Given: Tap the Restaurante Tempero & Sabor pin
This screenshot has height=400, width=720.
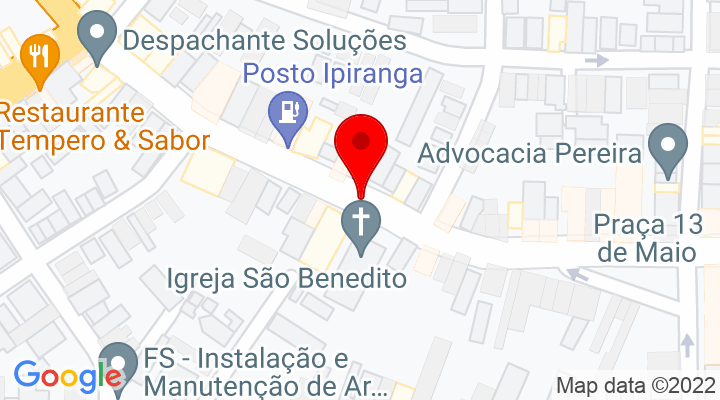Looking at the screenshot, I should click(x=38, y=57).
